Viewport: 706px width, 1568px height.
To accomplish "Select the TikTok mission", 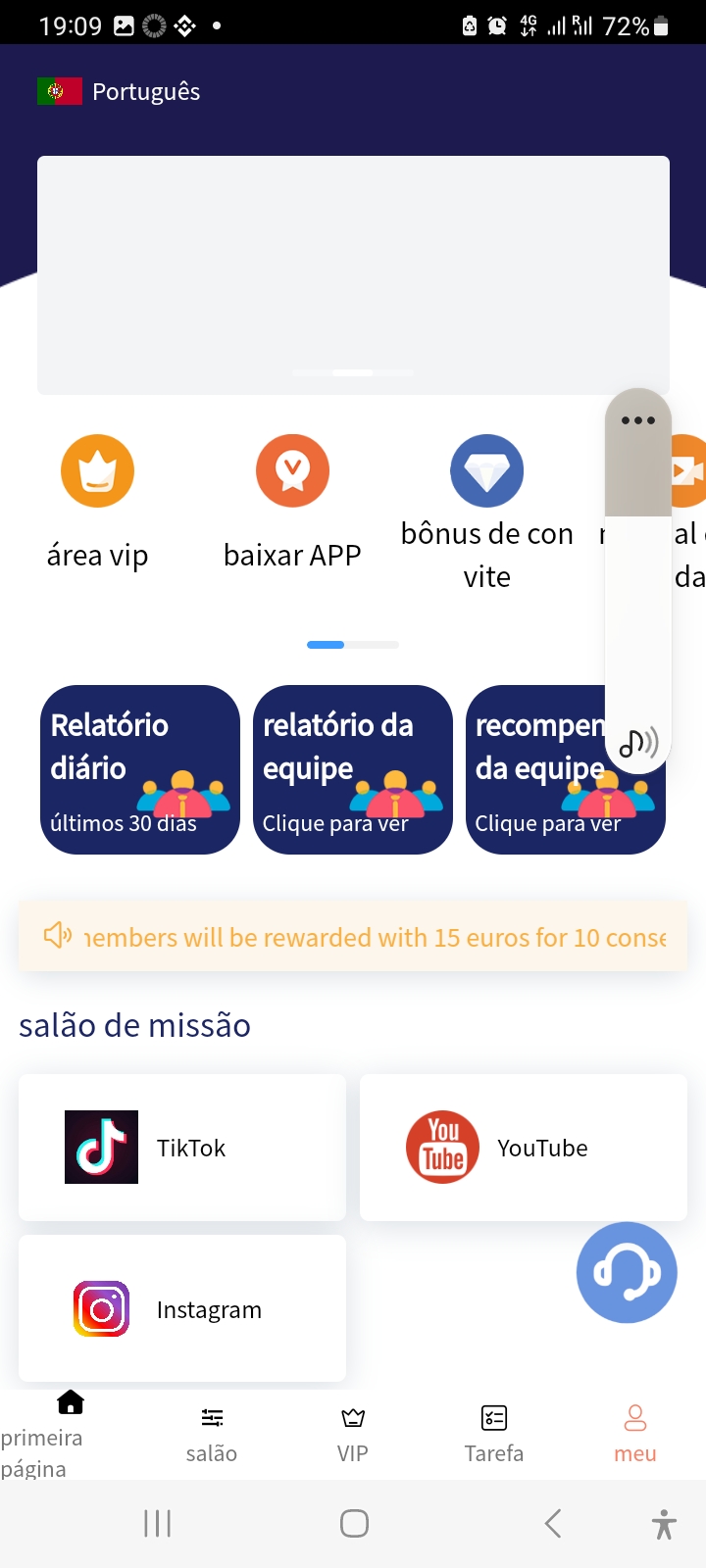I will click(x=182, y=1148).
